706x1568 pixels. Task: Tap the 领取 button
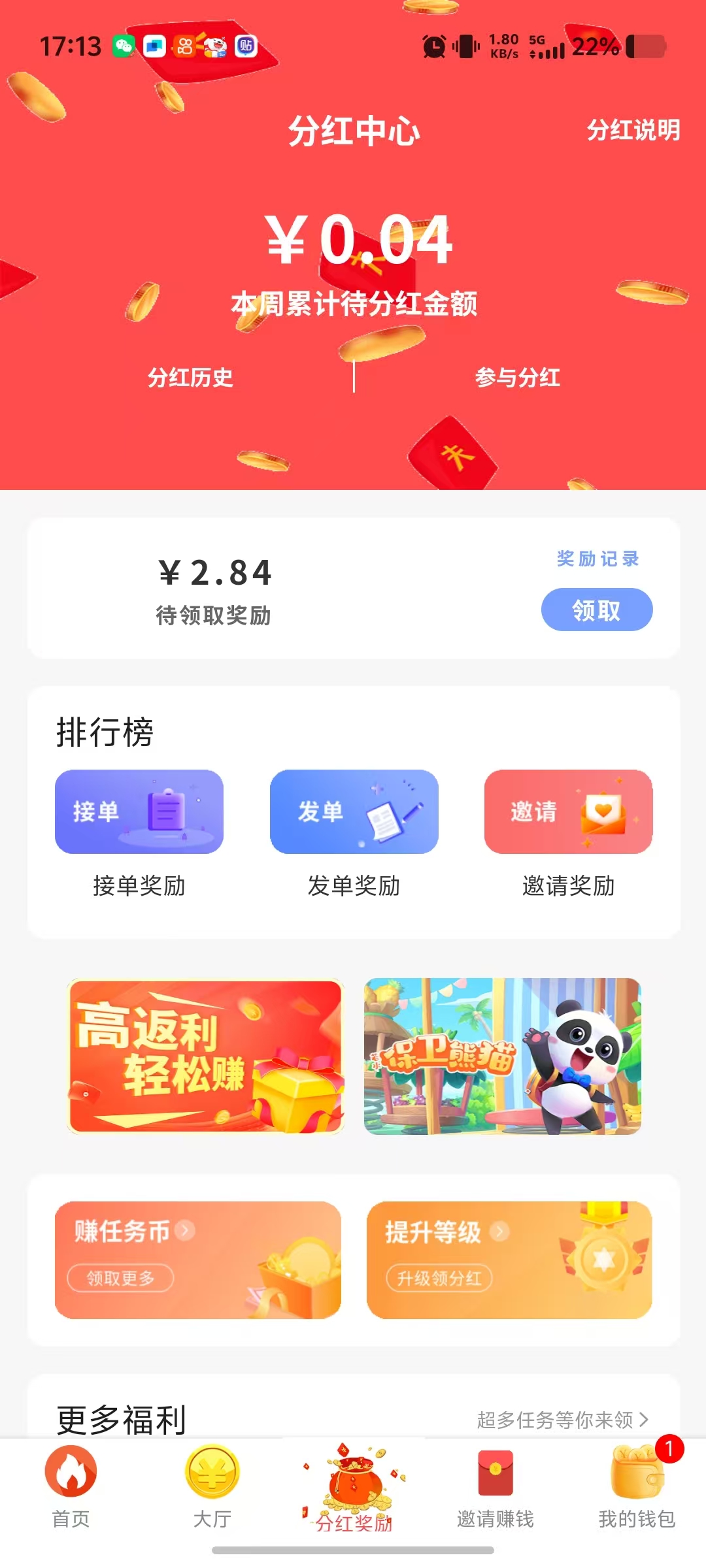(x=597, y=610)
